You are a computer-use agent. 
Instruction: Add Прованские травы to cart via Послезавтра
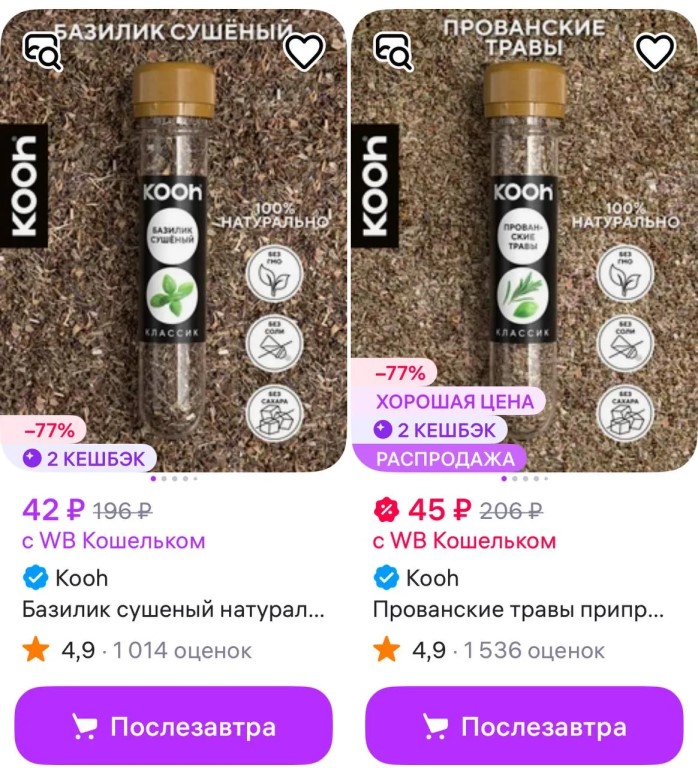524,726
